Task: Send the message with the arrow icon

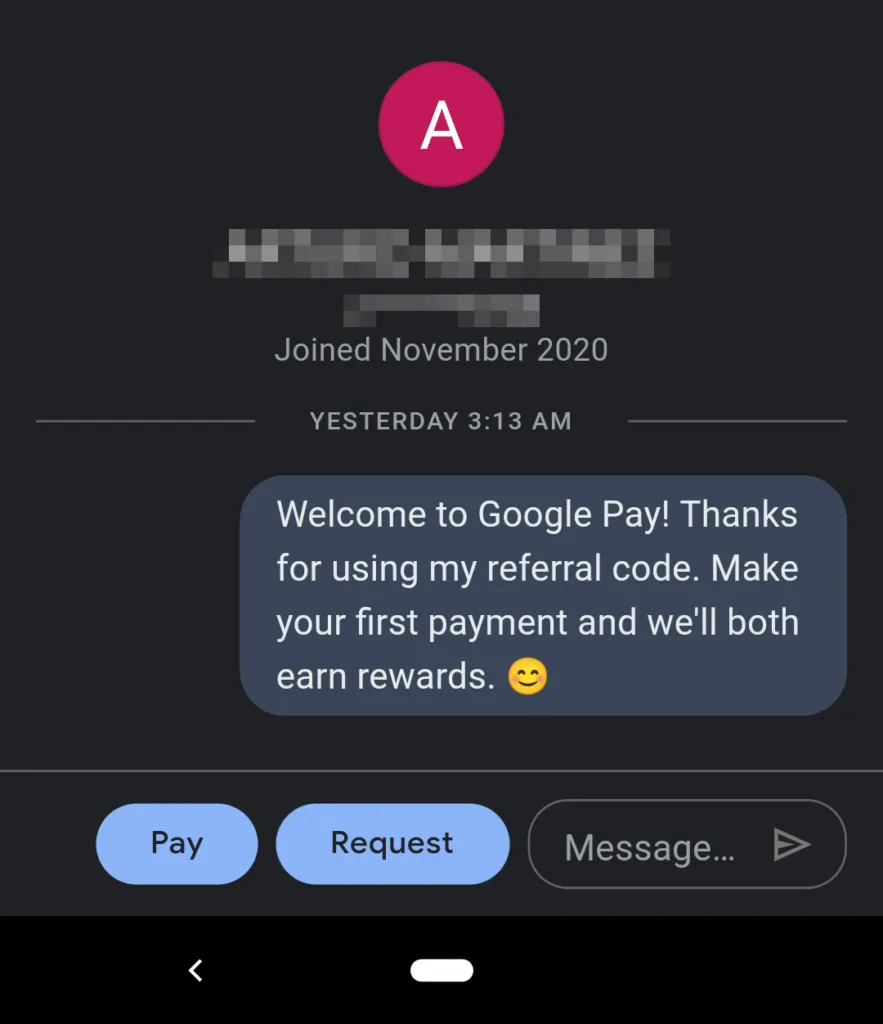Action: click(x=791, y=846)
